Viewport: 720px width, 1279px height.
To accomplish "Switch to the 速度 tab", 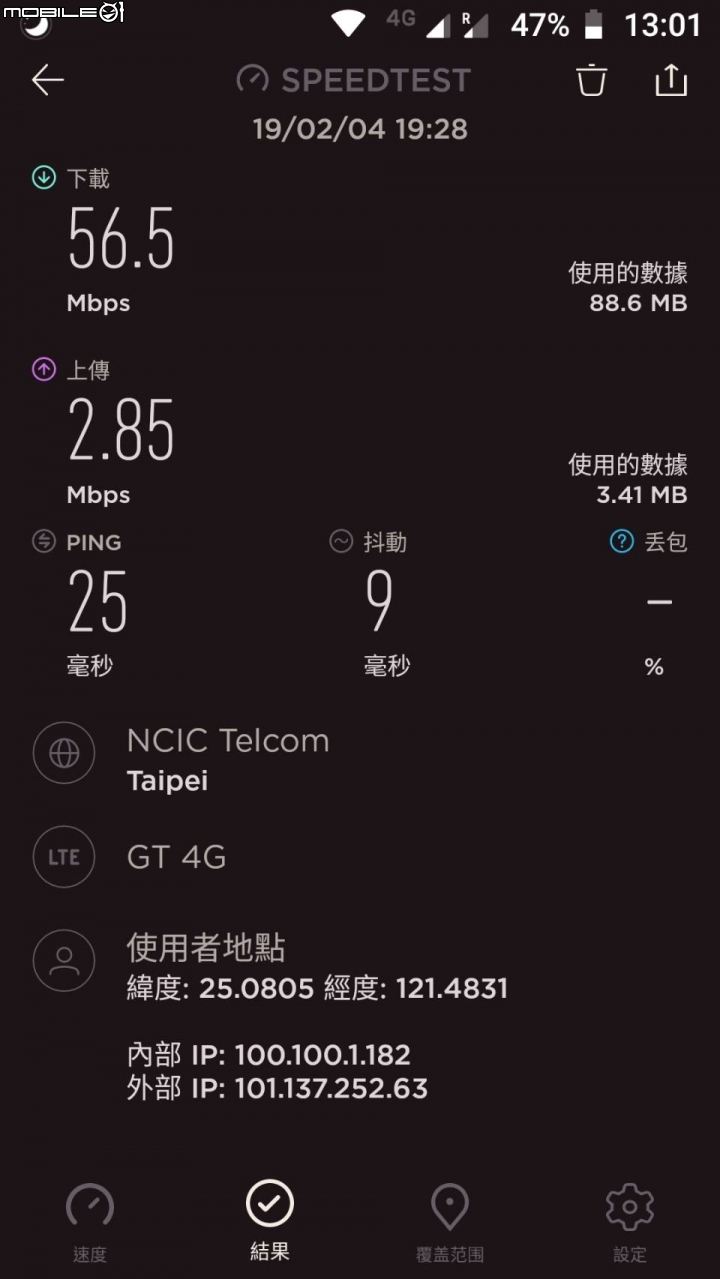I will [90, 1224].
